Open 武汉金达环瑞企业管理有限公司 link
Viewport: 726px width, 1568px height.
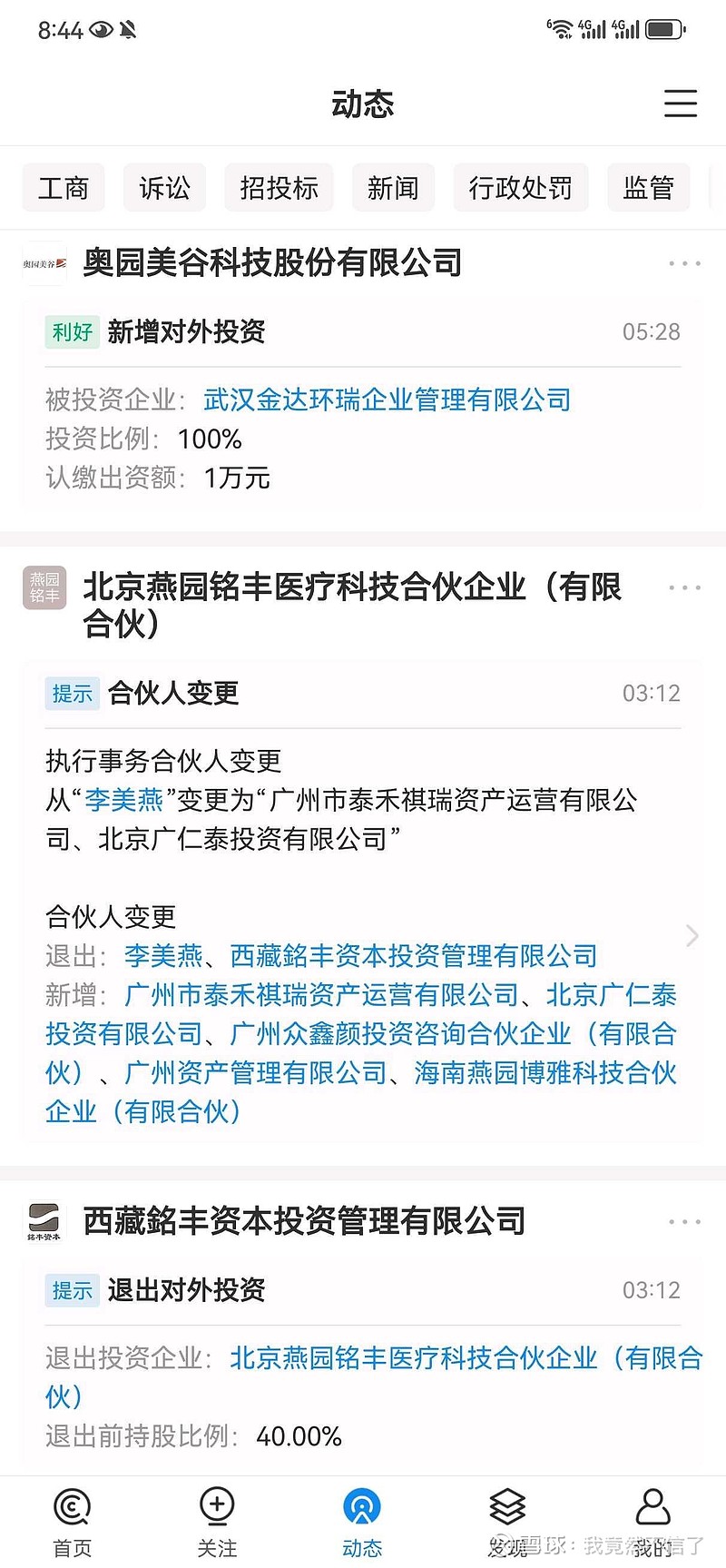click(x=387, y=399)
